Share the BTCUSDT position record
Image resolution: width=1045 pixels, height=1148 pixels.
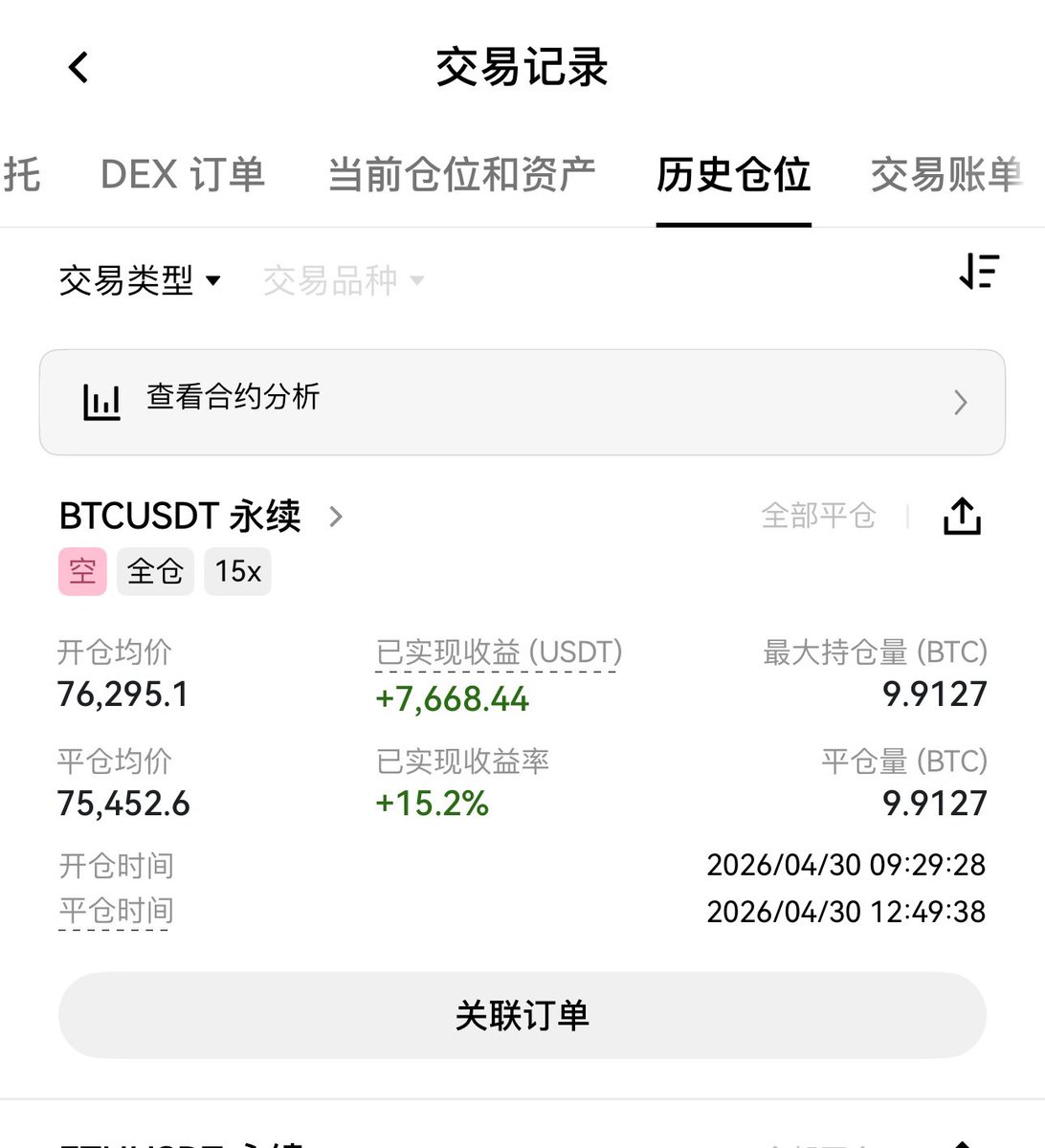click(962, 517)
